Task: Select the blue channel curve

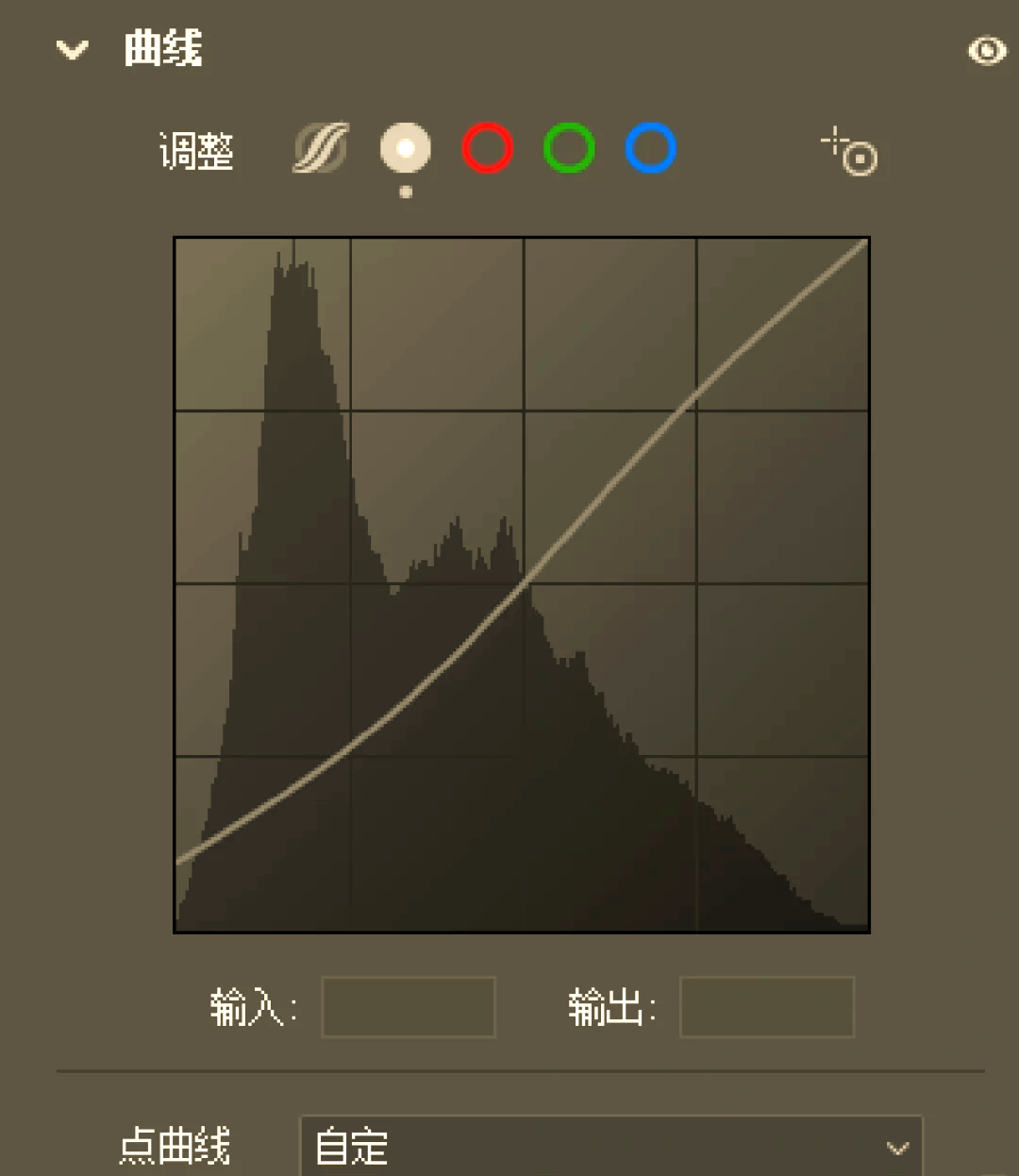Action: (651, 148)
